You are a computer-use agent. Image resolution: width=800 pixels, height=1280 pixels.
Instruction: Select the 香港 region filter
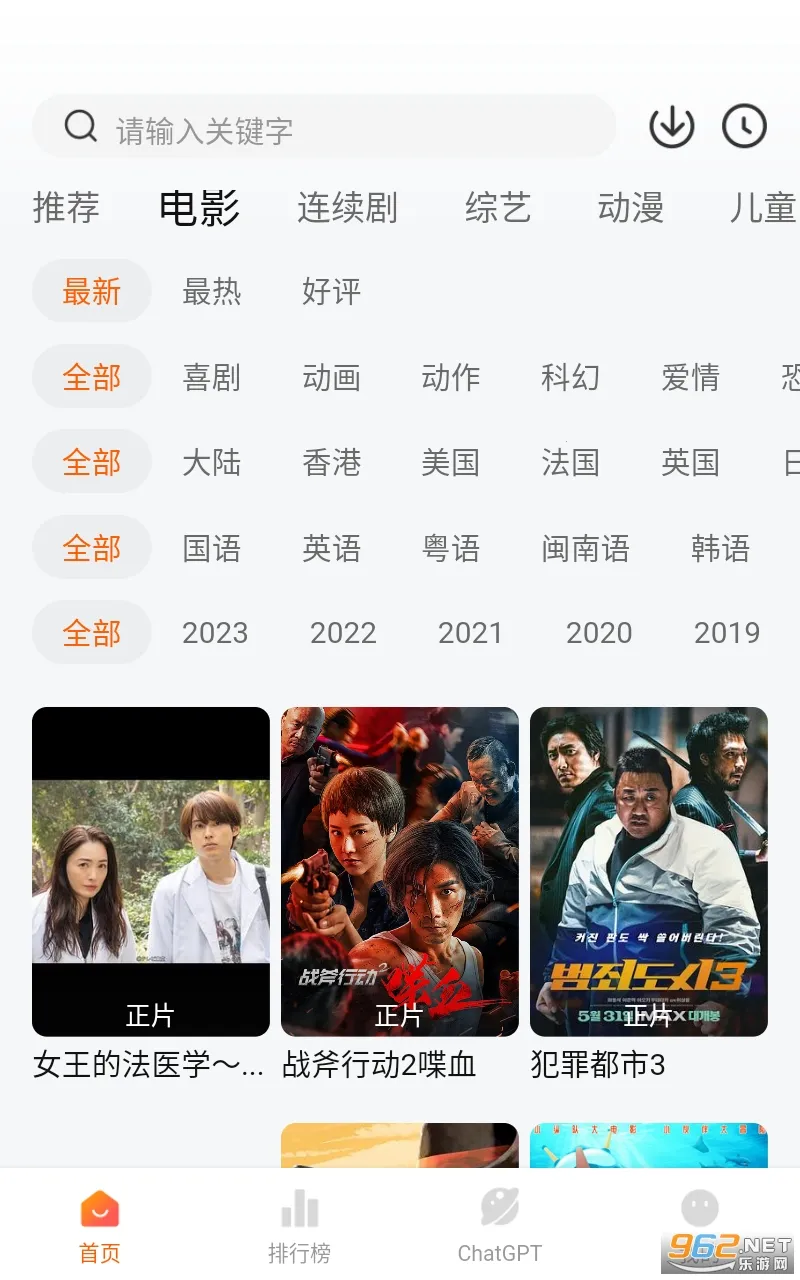click(x=331, y=462)
